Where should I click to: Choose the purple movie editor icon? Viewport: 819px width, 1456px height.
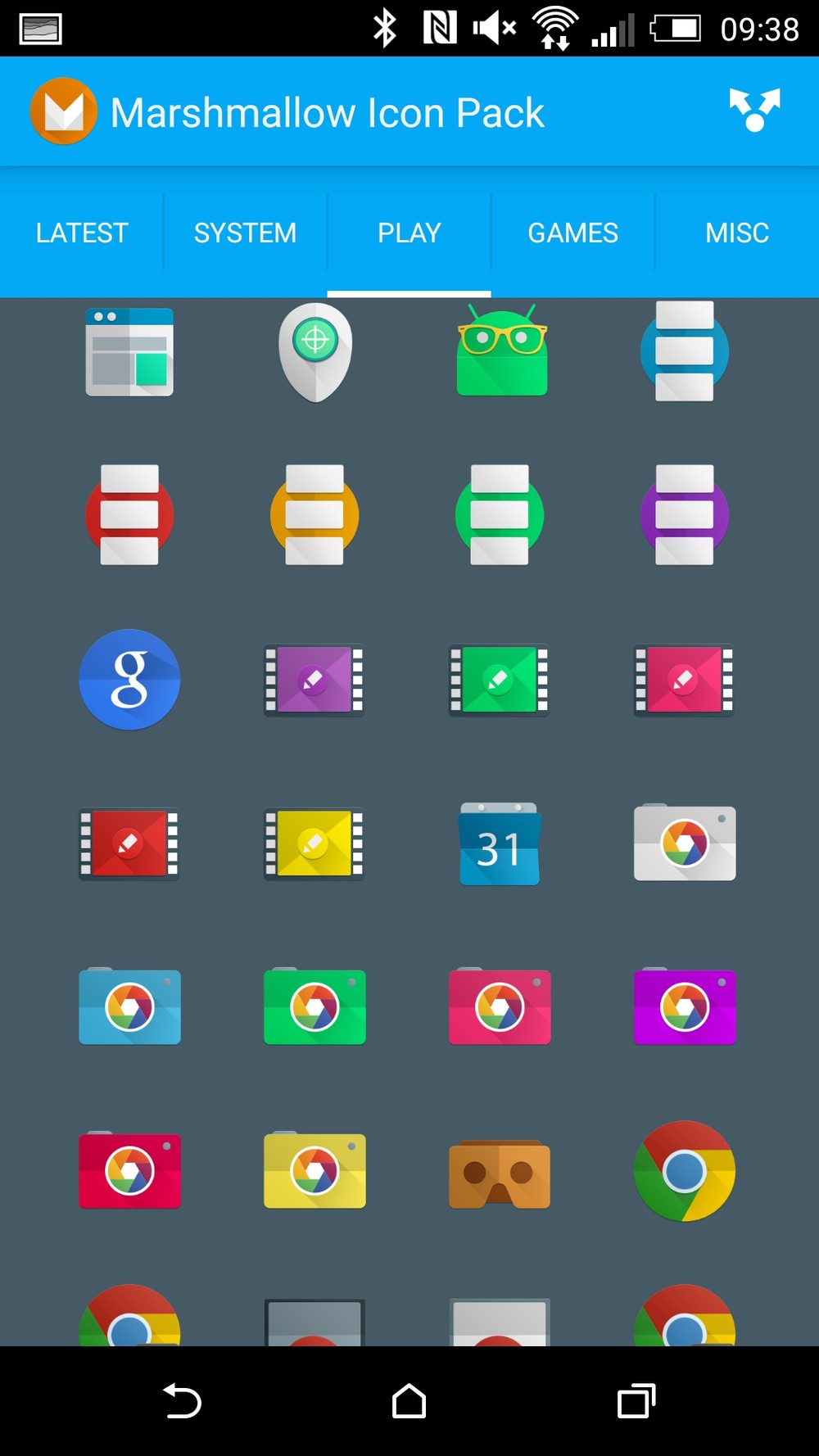(x=314, y=680)
